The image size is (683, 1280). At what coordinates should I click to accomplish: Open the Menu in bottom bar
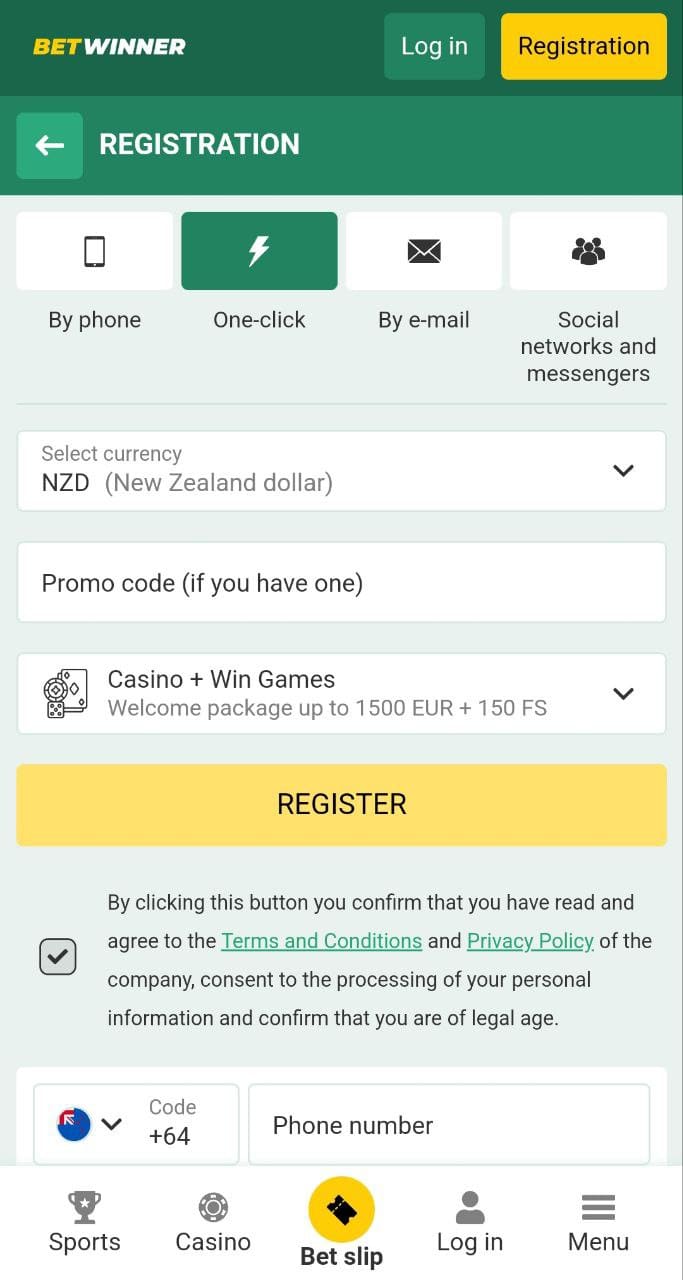point(598,1222)
